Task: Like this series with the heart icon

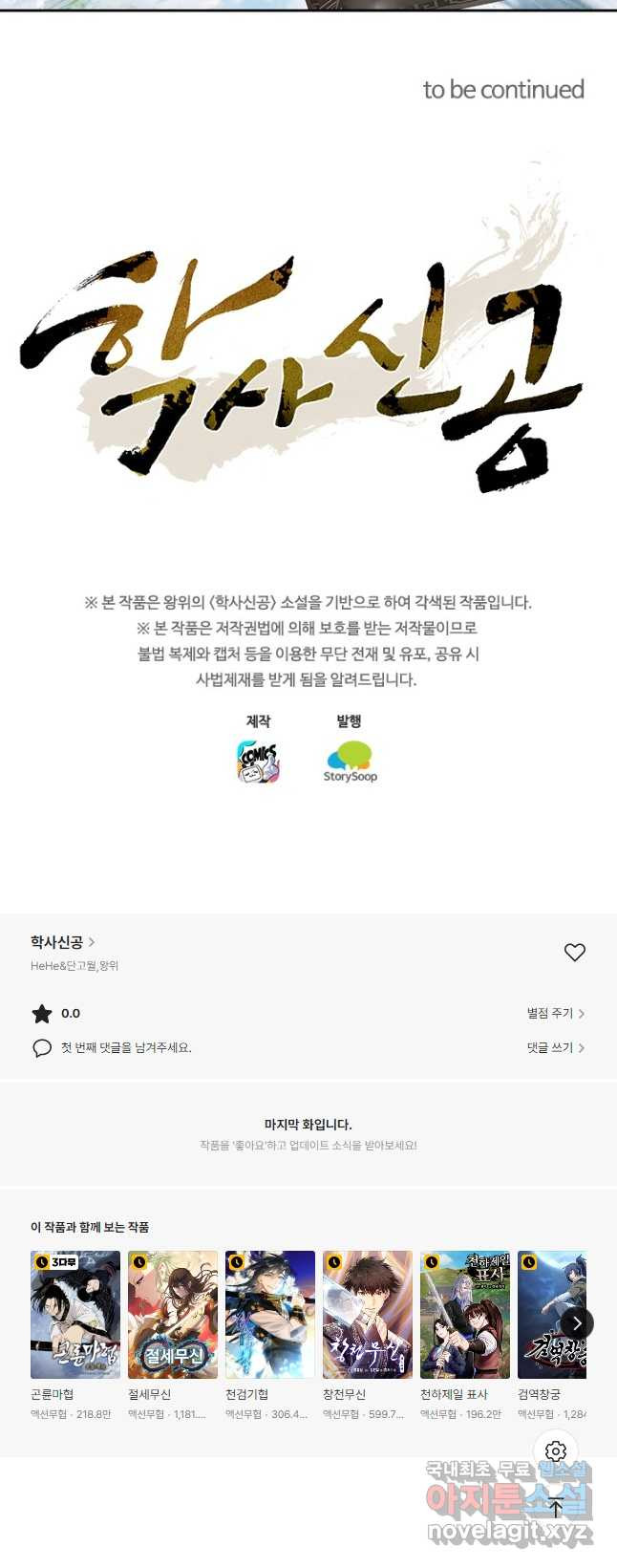Action: click(574, 953)
